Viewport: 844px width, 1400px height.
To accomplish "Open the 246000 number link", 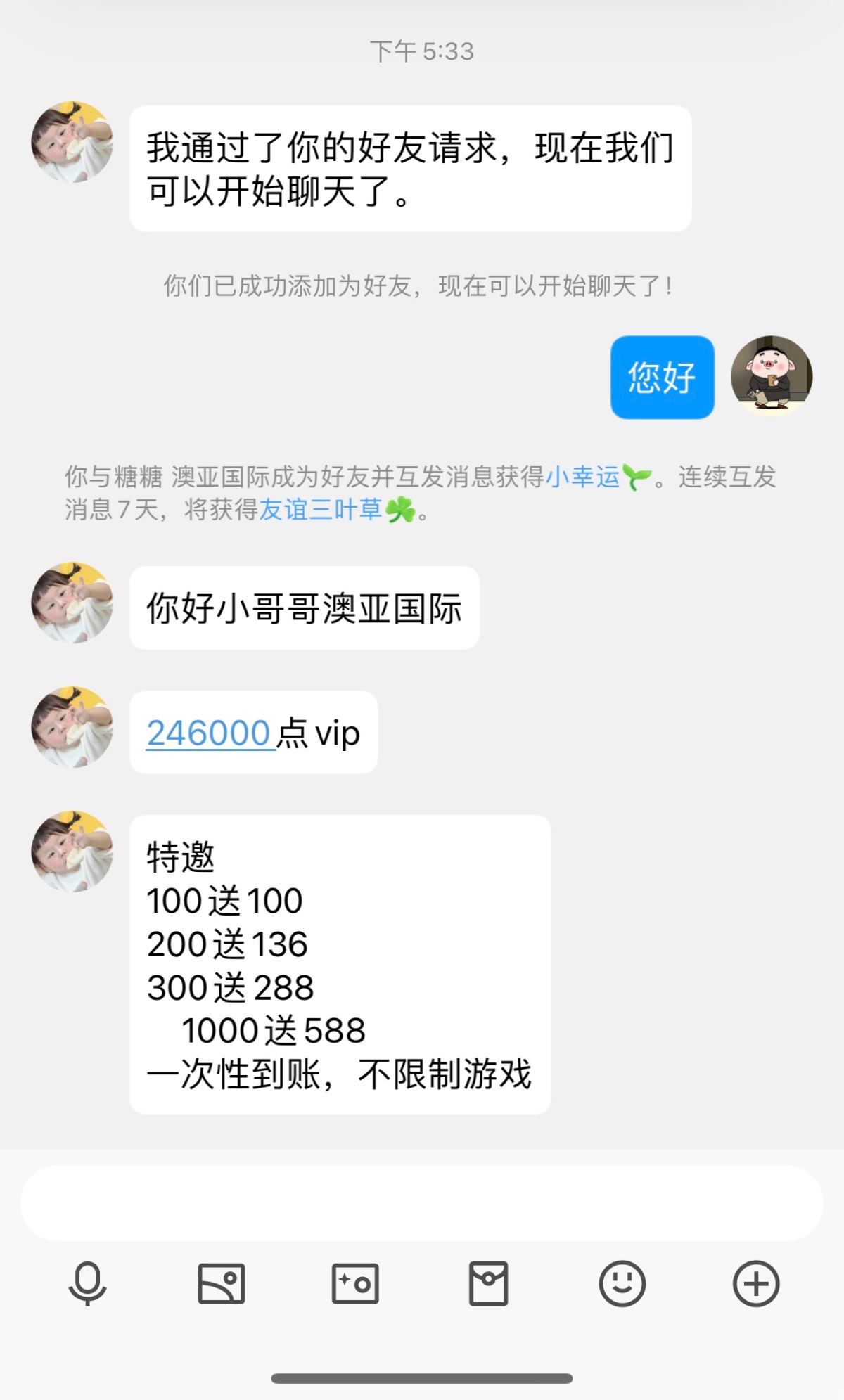I will [209, 733].
